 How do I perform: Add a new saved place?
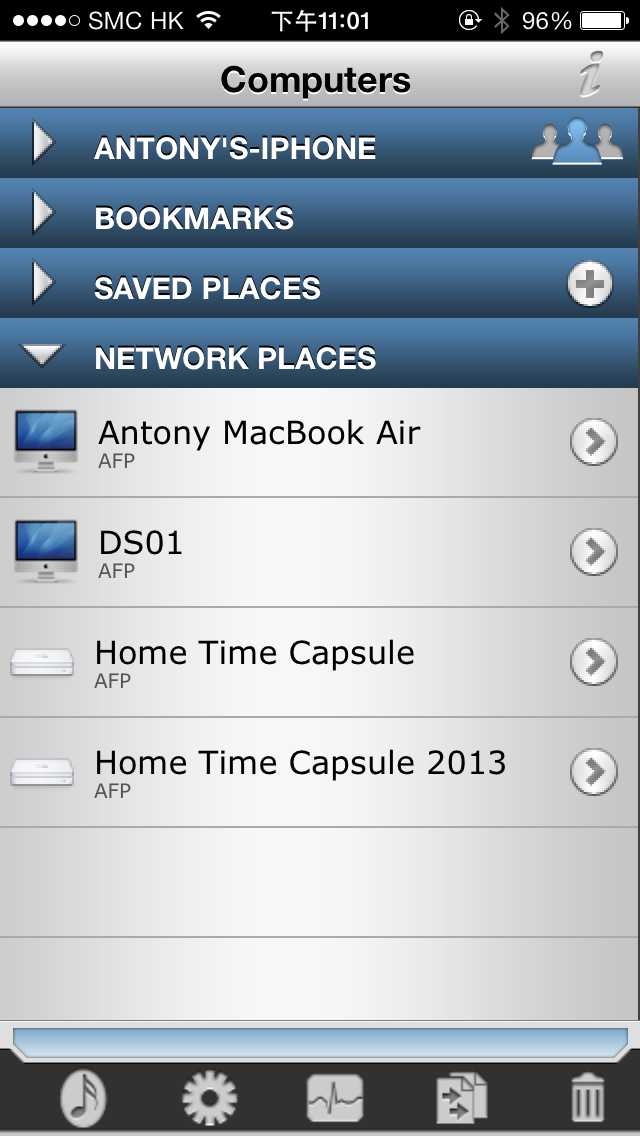tap(590, 283)
